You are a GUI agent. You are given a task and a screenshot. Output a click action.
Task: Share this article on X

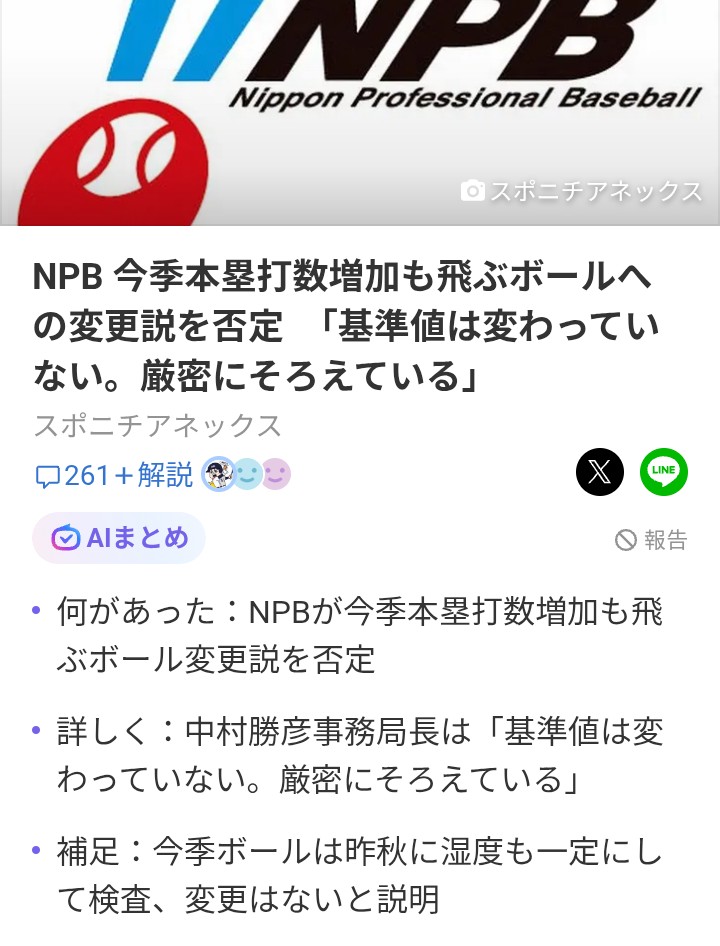click(599, 472)
